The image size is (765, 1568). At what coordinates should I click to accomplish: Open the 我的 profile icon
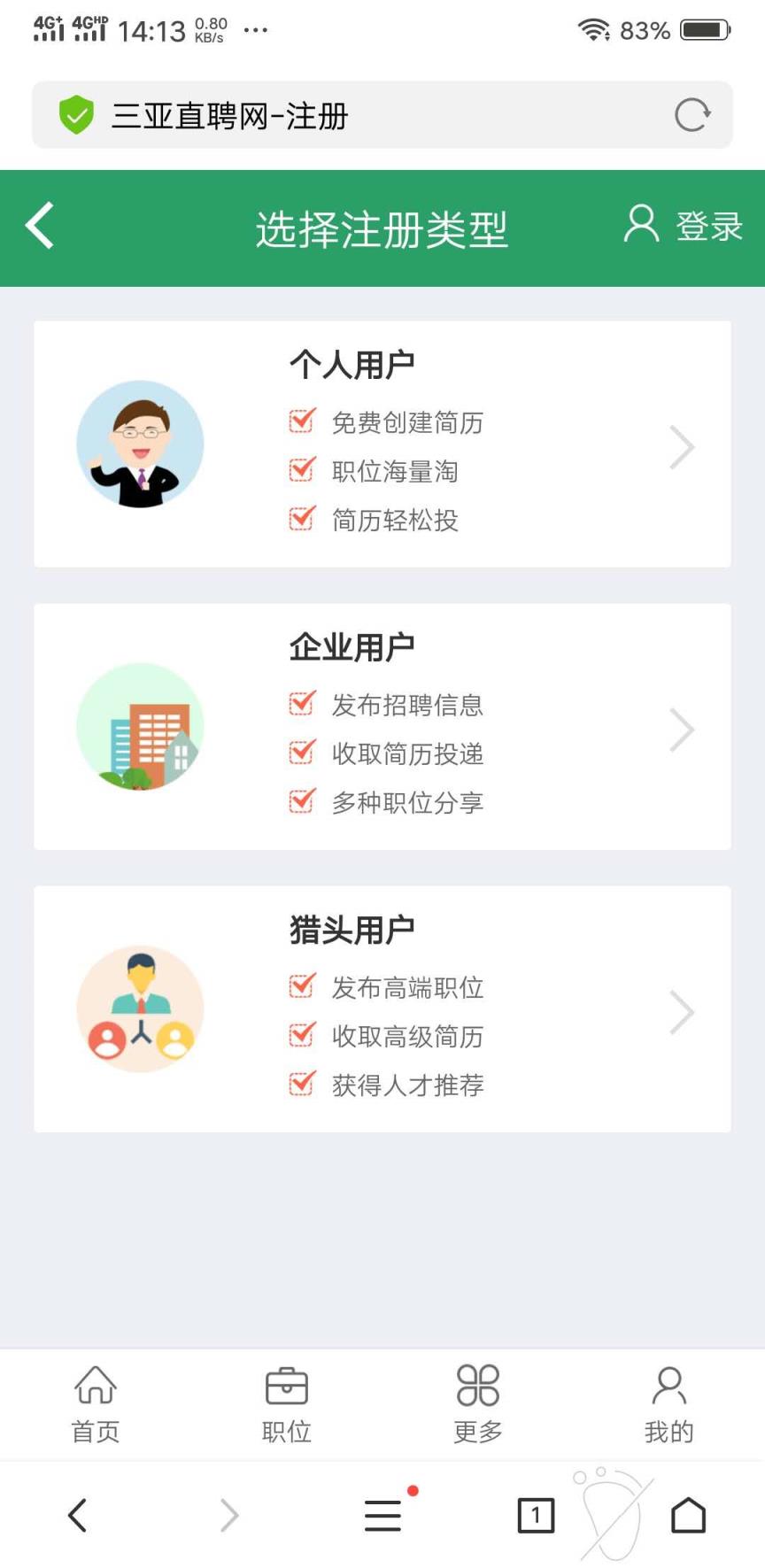[x=668, y=1386]
